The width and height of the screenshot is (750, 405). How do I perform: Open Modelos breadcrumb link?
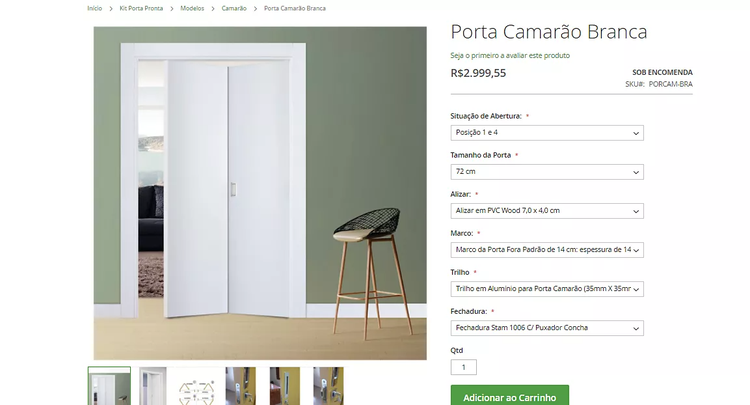pos(192,8)
